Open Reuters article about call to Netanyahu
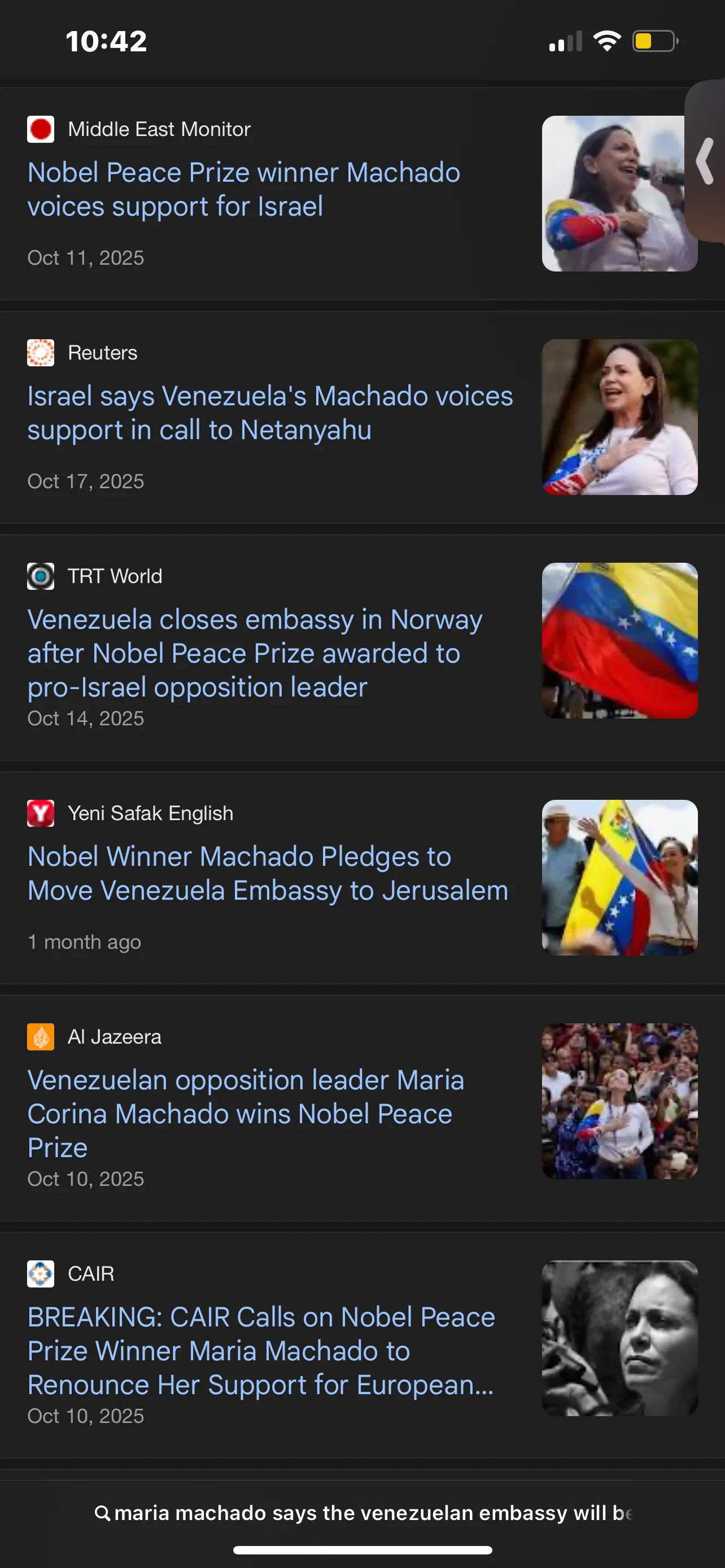The height and width of the screenshot is (1568, 725). coord(270,413)
